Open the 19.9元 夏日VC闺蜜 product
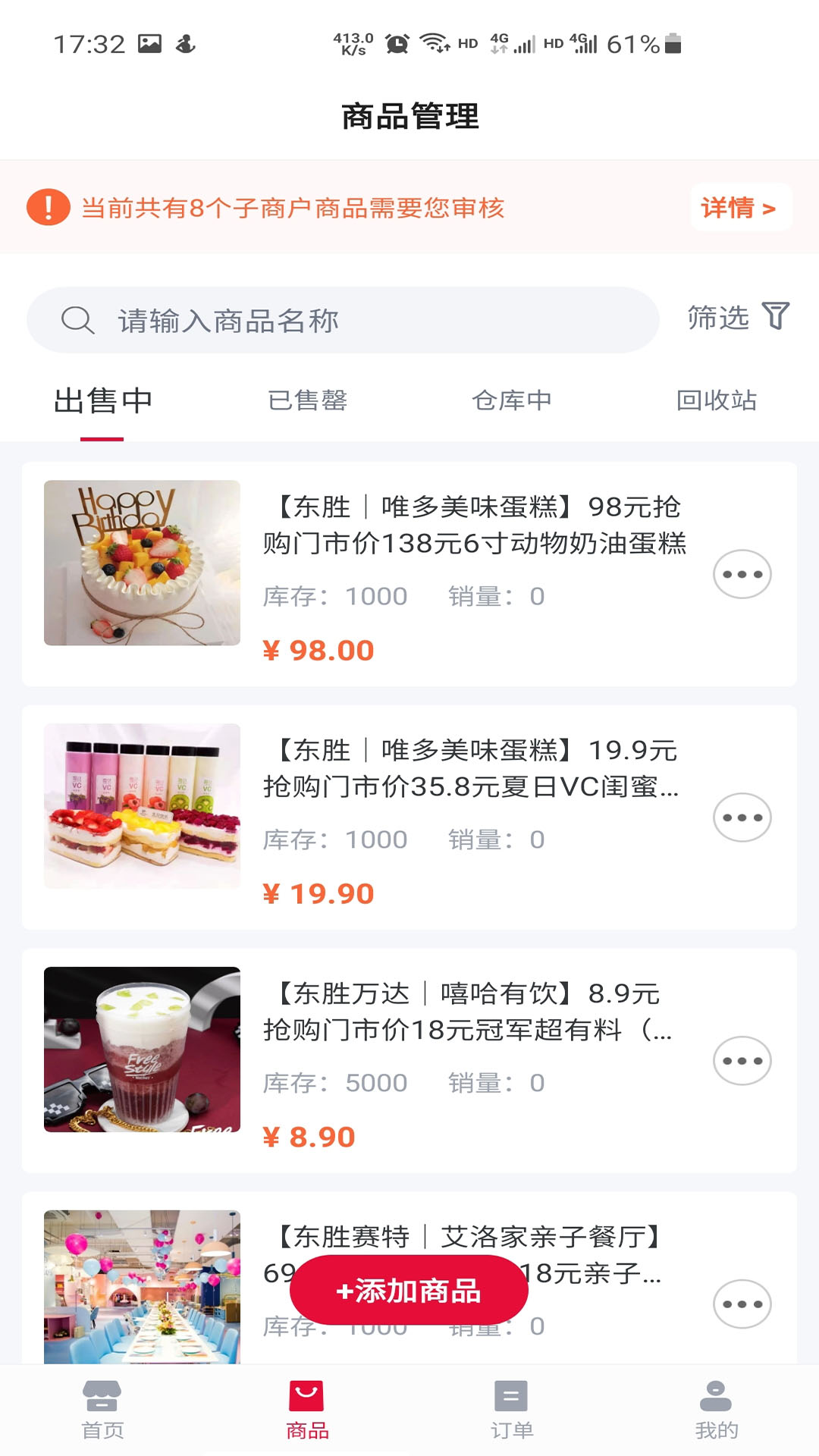The image size is (819, 1456). [x=470, y=768]
